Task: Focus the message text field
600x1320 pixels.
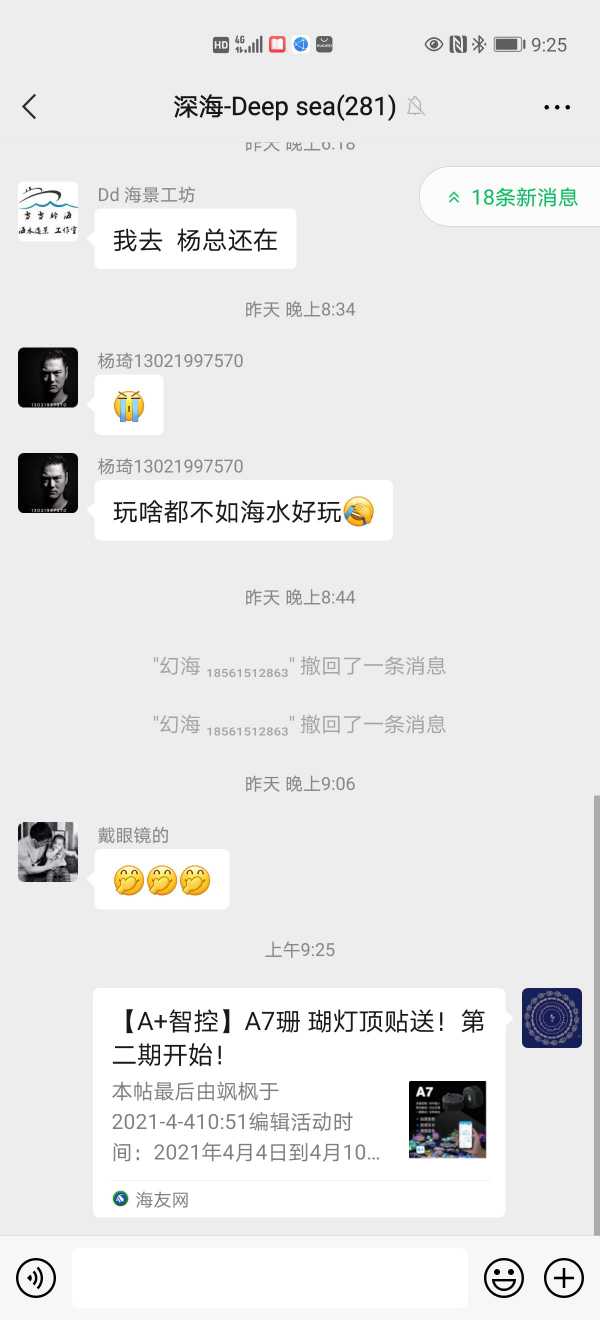Action: pos(270,1278)
